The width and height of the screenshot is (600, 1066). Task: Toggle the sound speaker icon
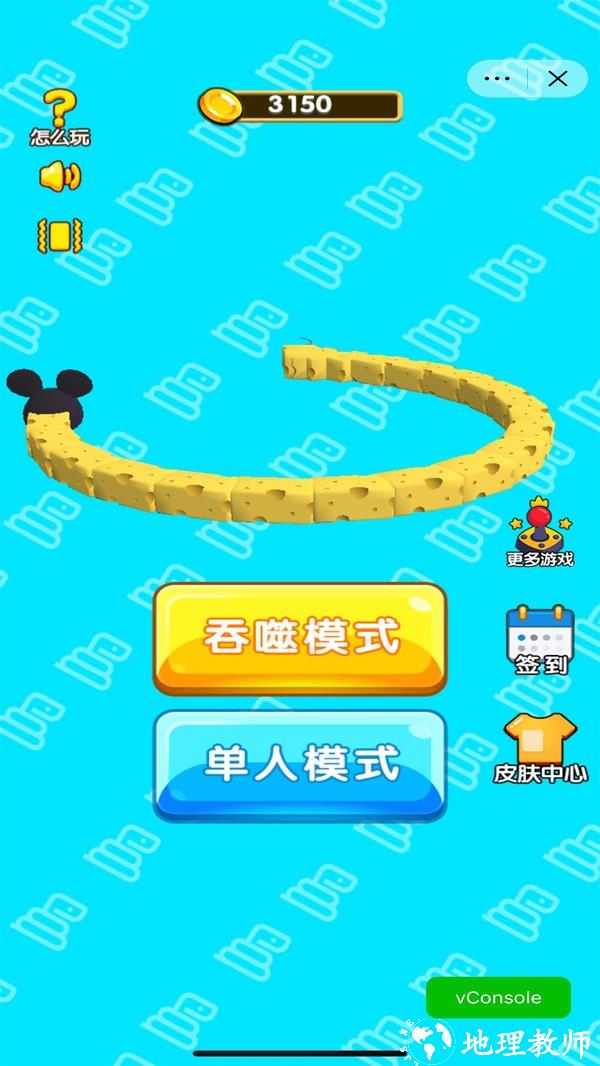tap(59, 176)
